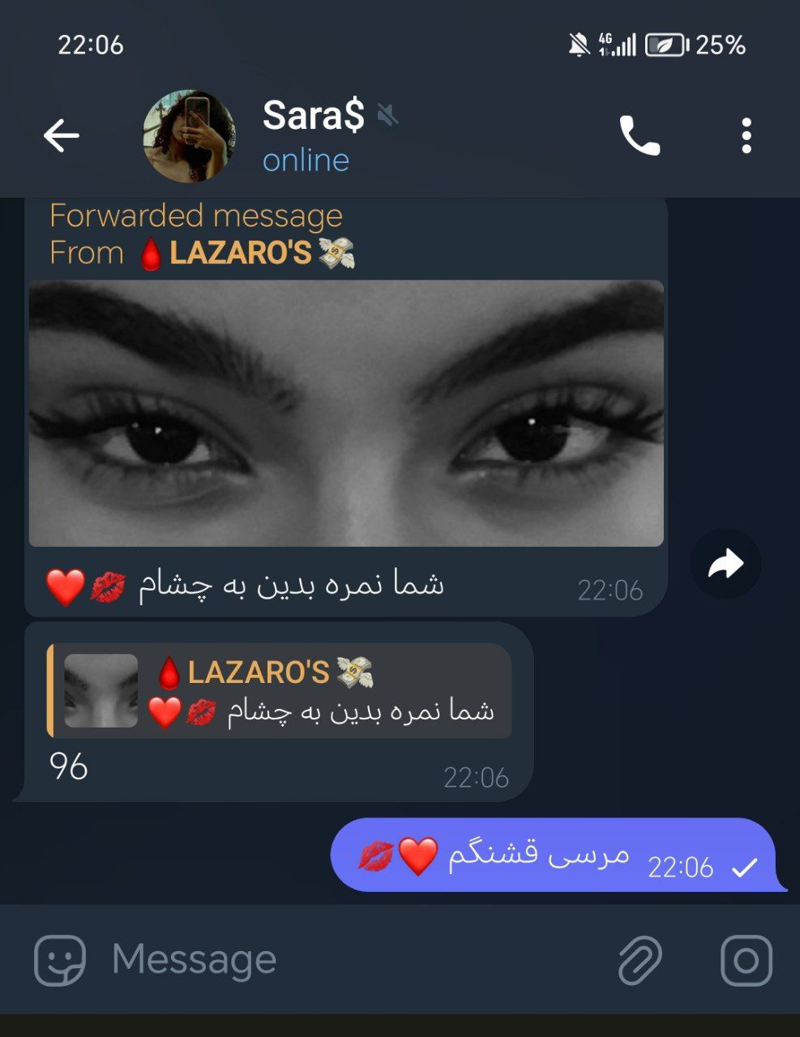Attach a file with the paperclip
Viewport: 800px width, 1037px height.
(640, 961)
